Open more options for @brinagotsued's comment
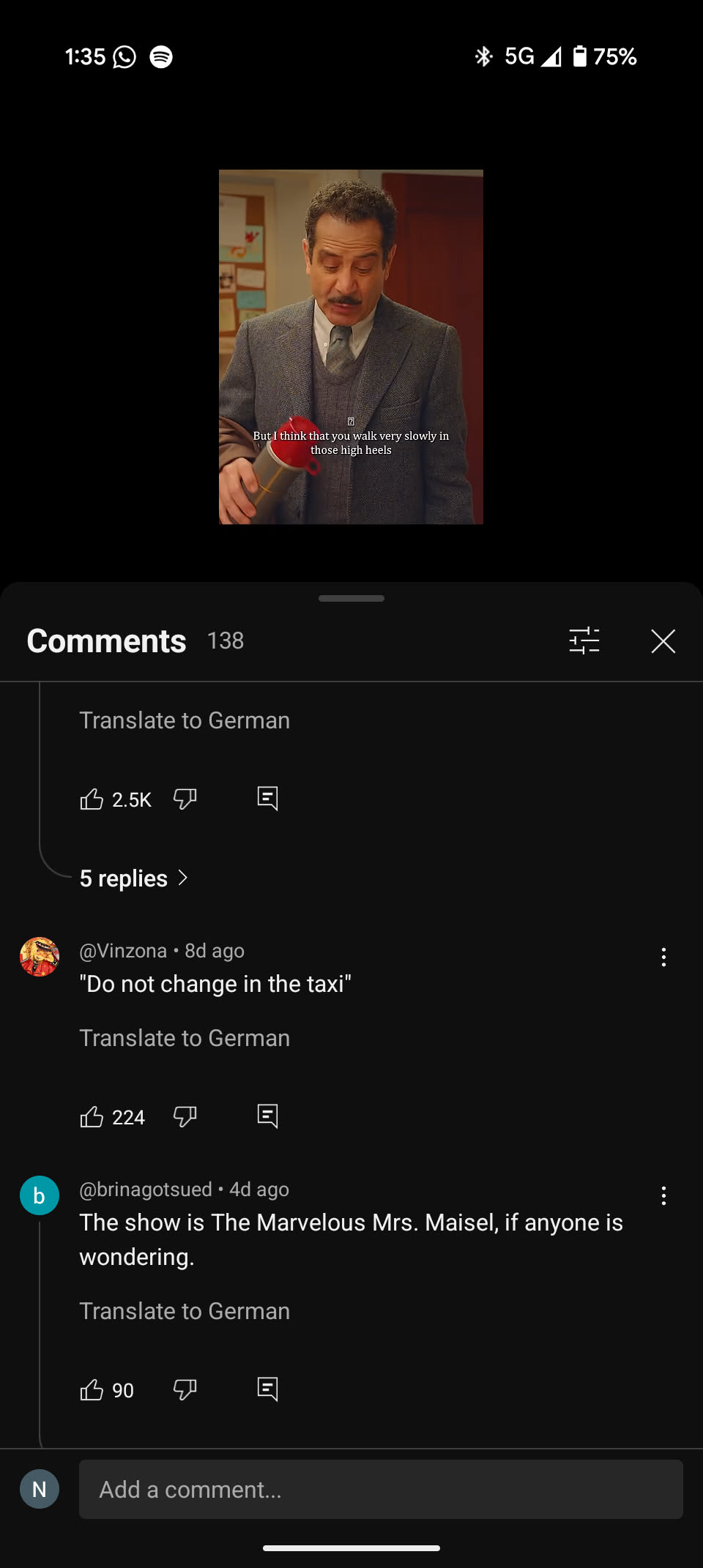703x1568 pixels. pos(663,1195)
